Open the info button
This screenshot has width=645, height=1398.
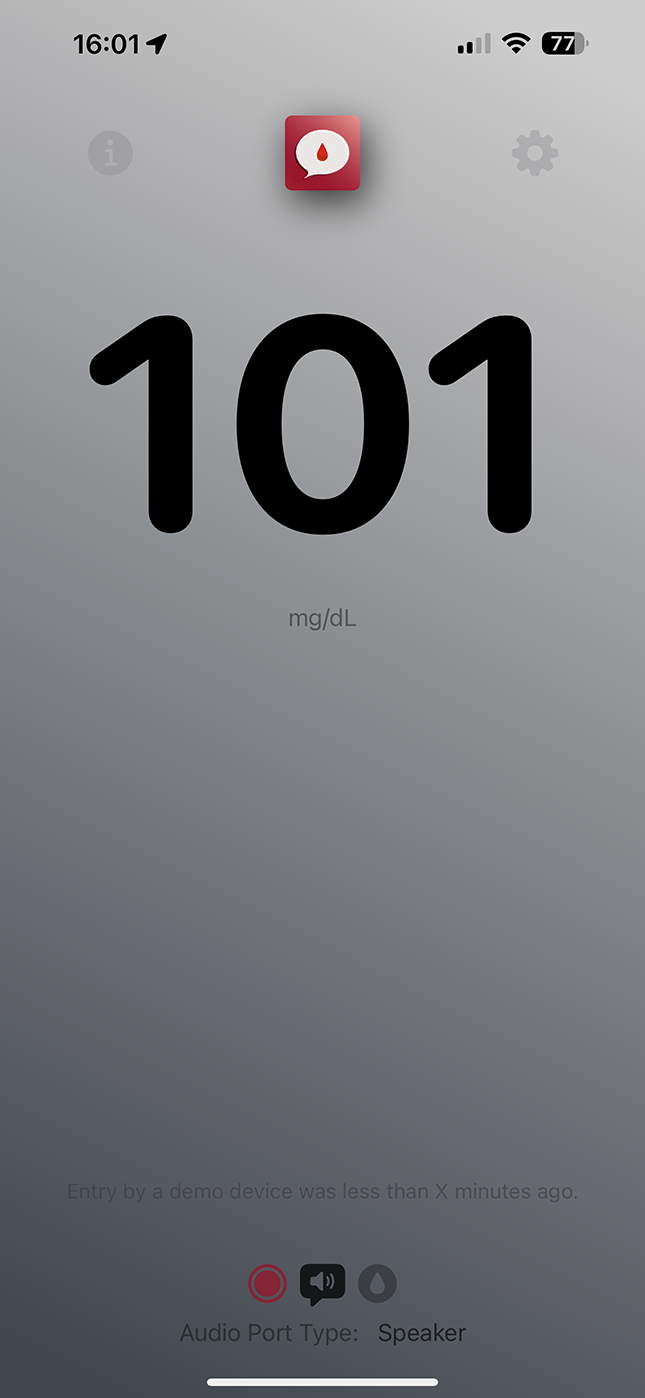point(110,153)
